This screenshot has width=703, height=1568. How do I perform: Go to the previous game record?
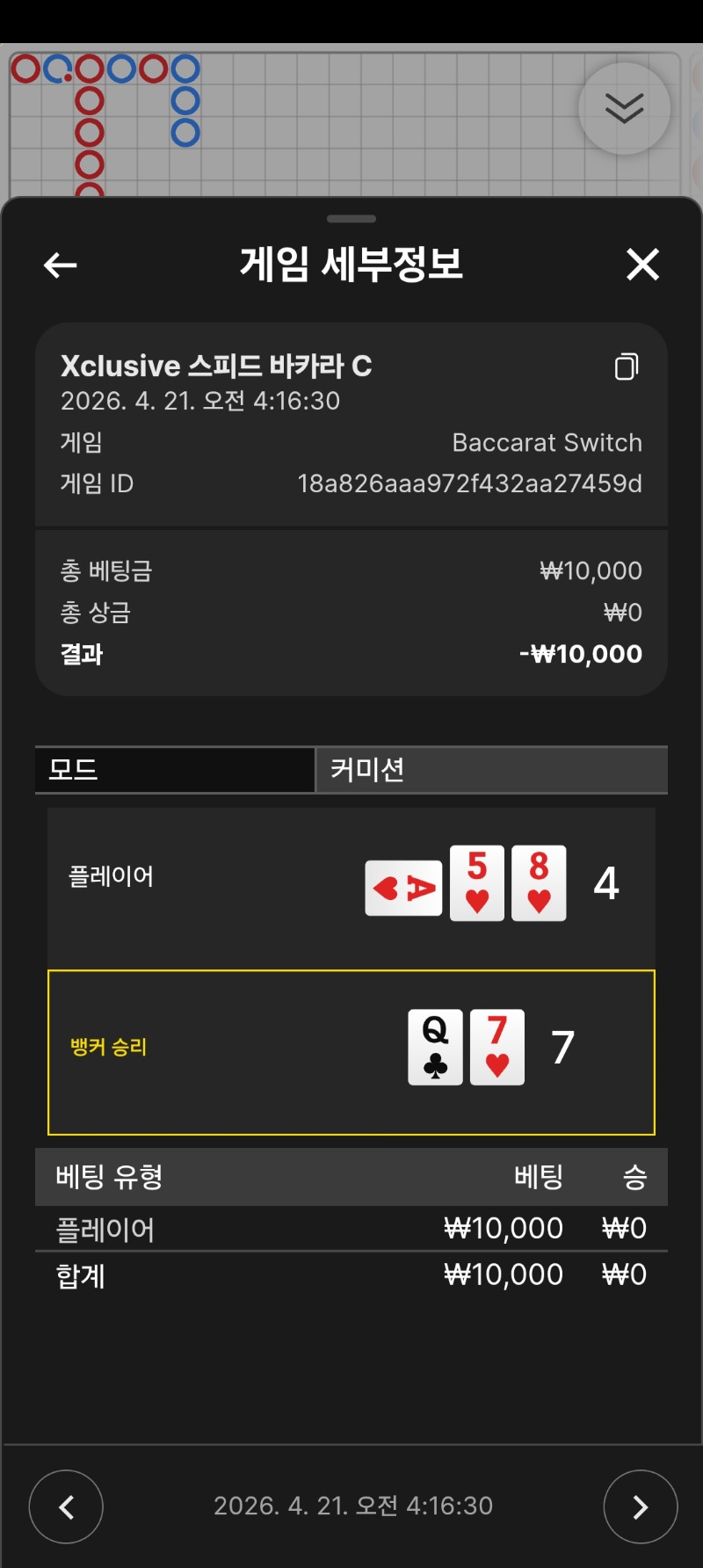click(x=66, y=1506)
